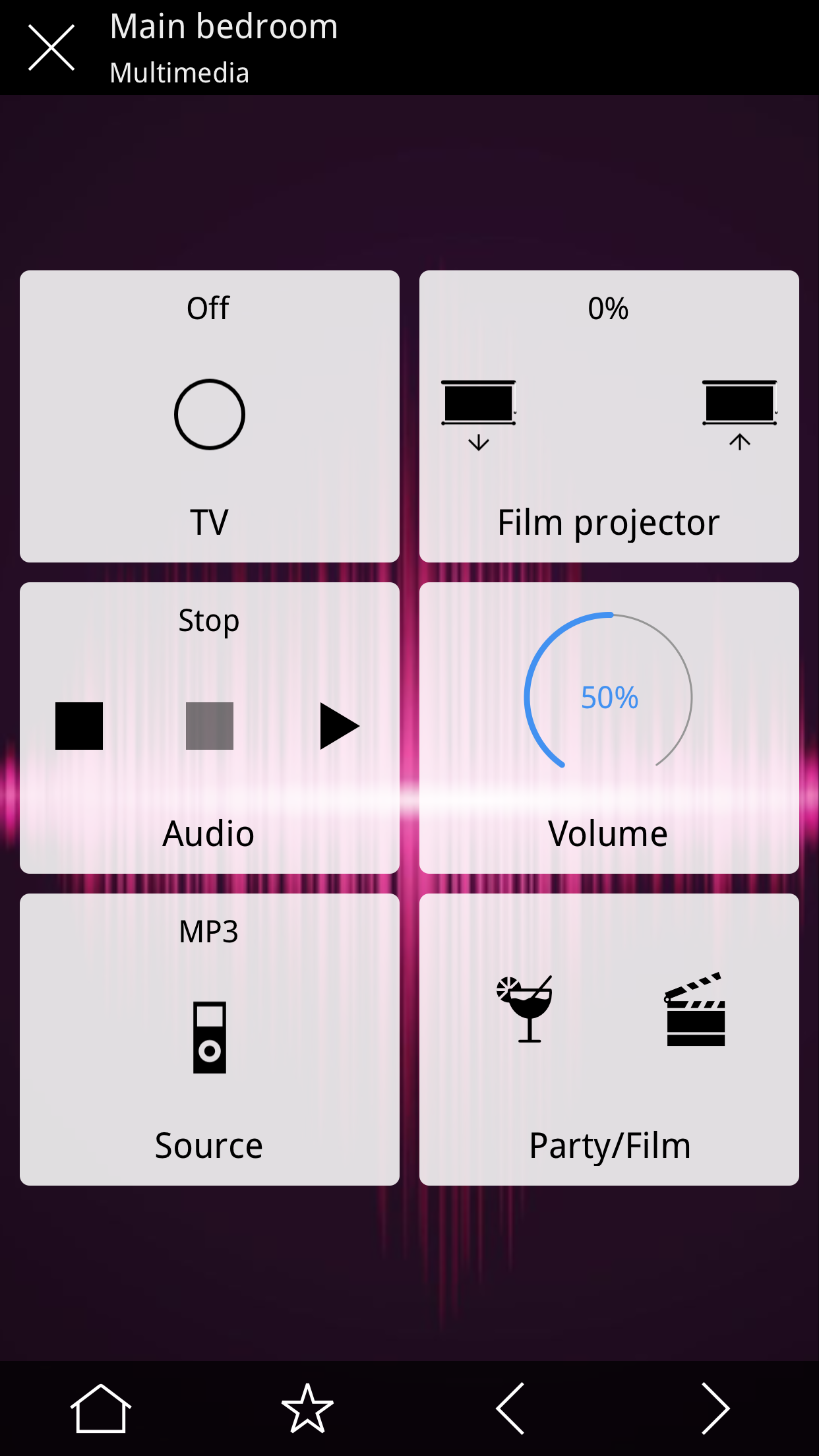Go back using the left chevron
Viewport: 819px width, 1456px height.
coord(512,1408)
